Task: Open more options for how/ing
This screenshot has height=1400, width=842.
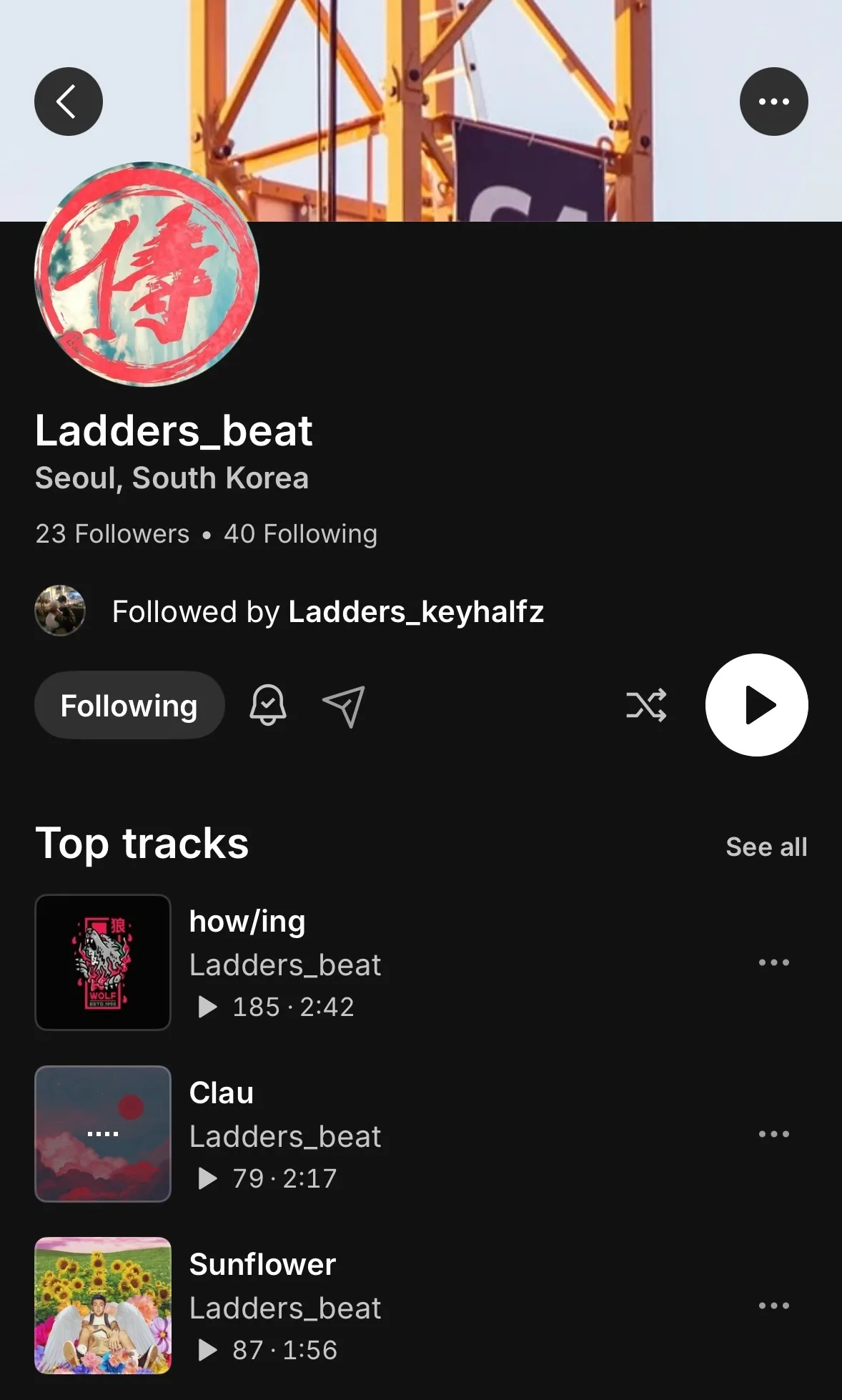Action: pyautogui.click(x=773, y=962)
